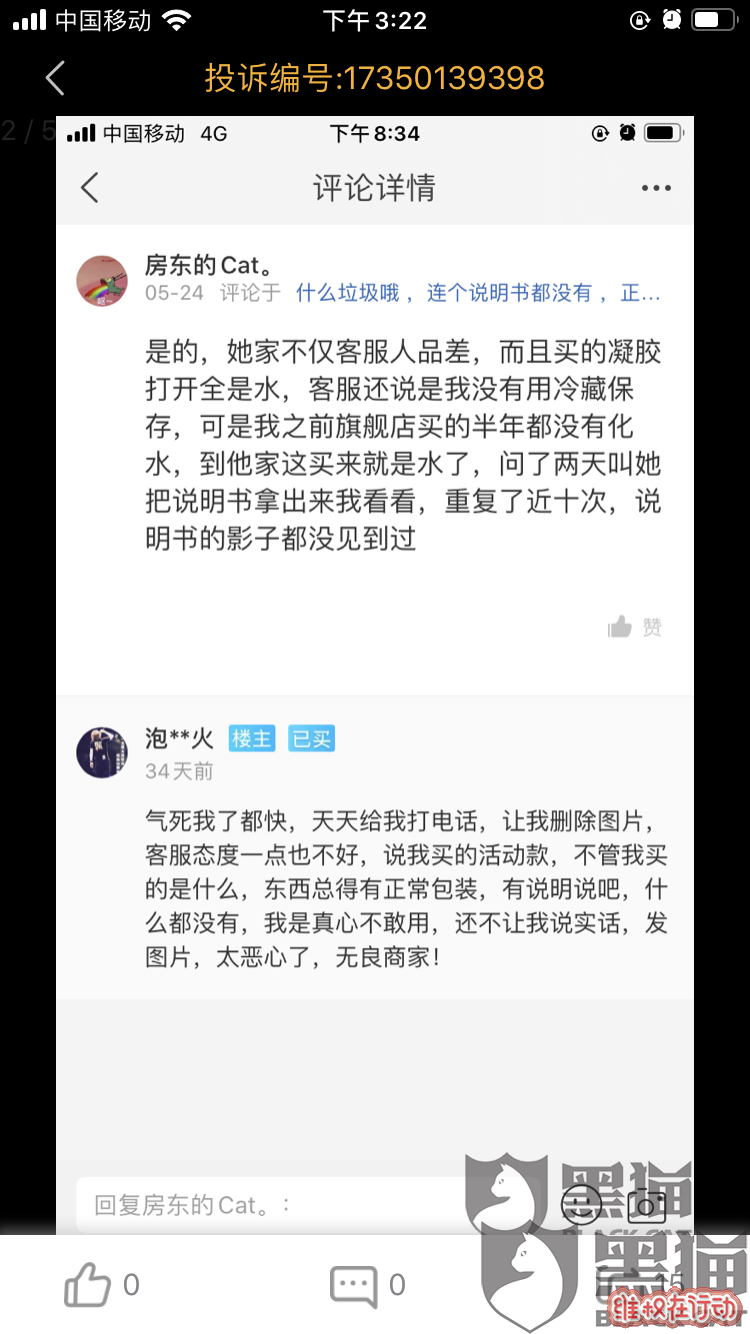
Task: Go back from complaint 17350139398 viewer
Action: coord(55,78)
